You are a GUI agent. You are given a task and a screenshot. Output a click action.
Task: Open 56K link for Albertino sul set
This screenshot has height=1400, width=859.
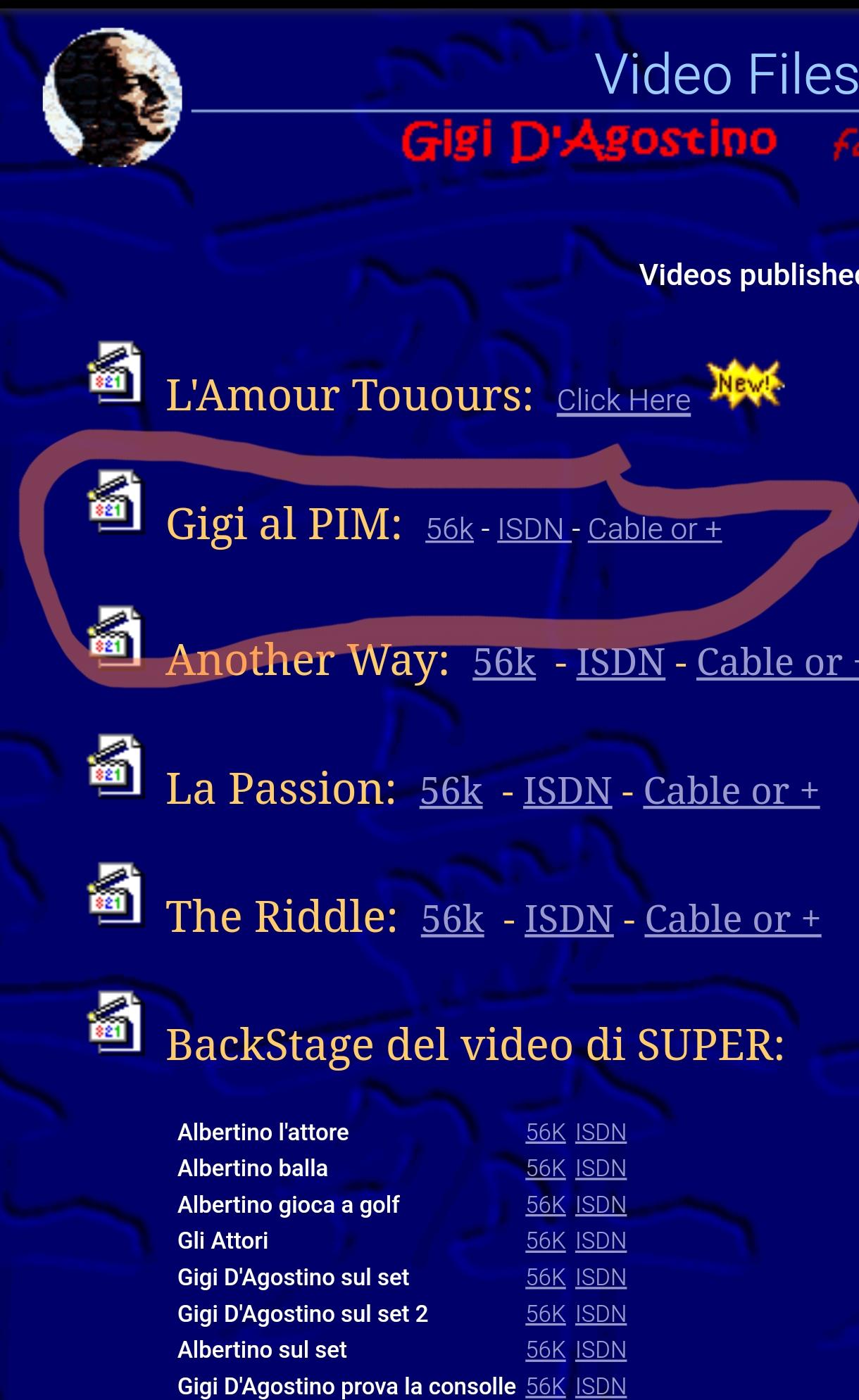(546, 1349)
